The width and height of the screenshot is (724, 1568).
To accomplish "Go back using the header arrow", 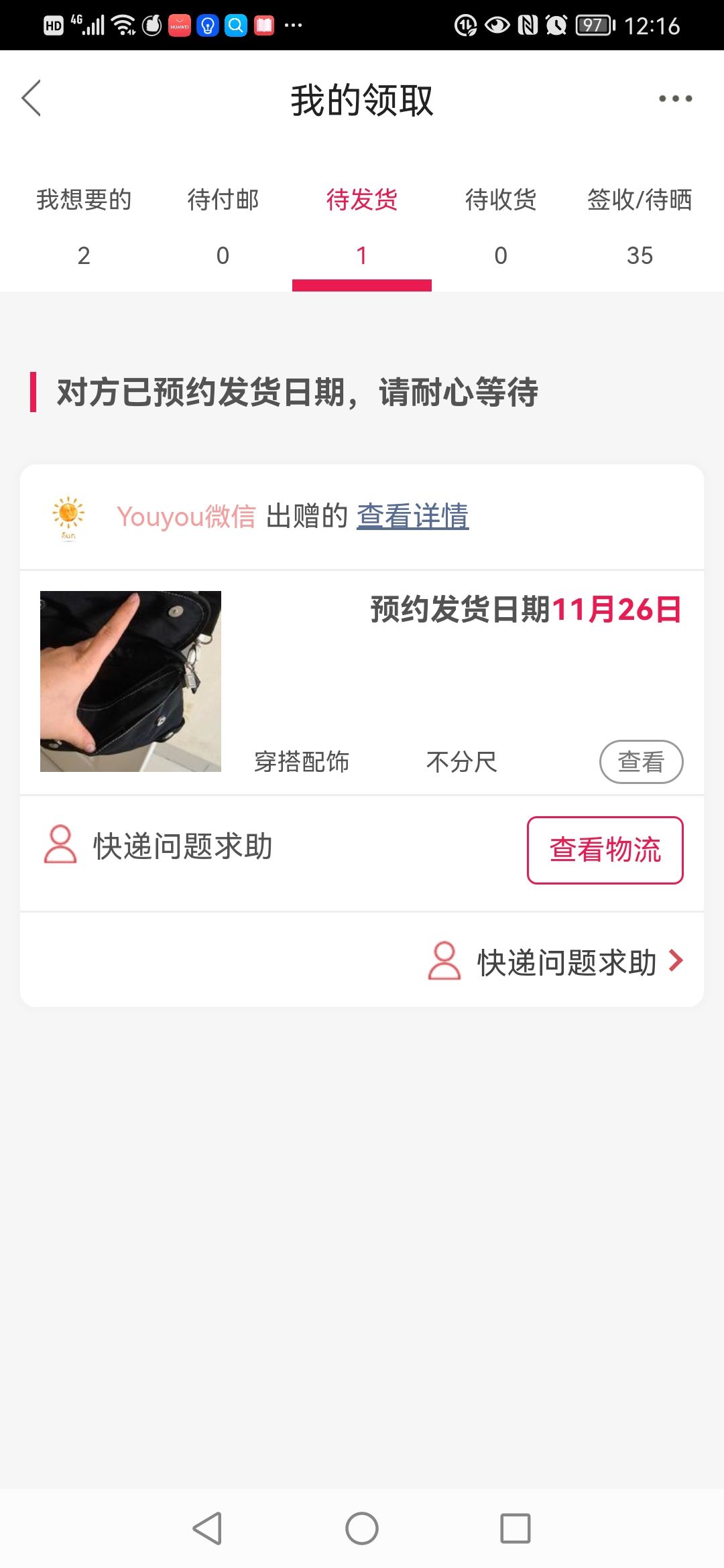I will [32, 99].
